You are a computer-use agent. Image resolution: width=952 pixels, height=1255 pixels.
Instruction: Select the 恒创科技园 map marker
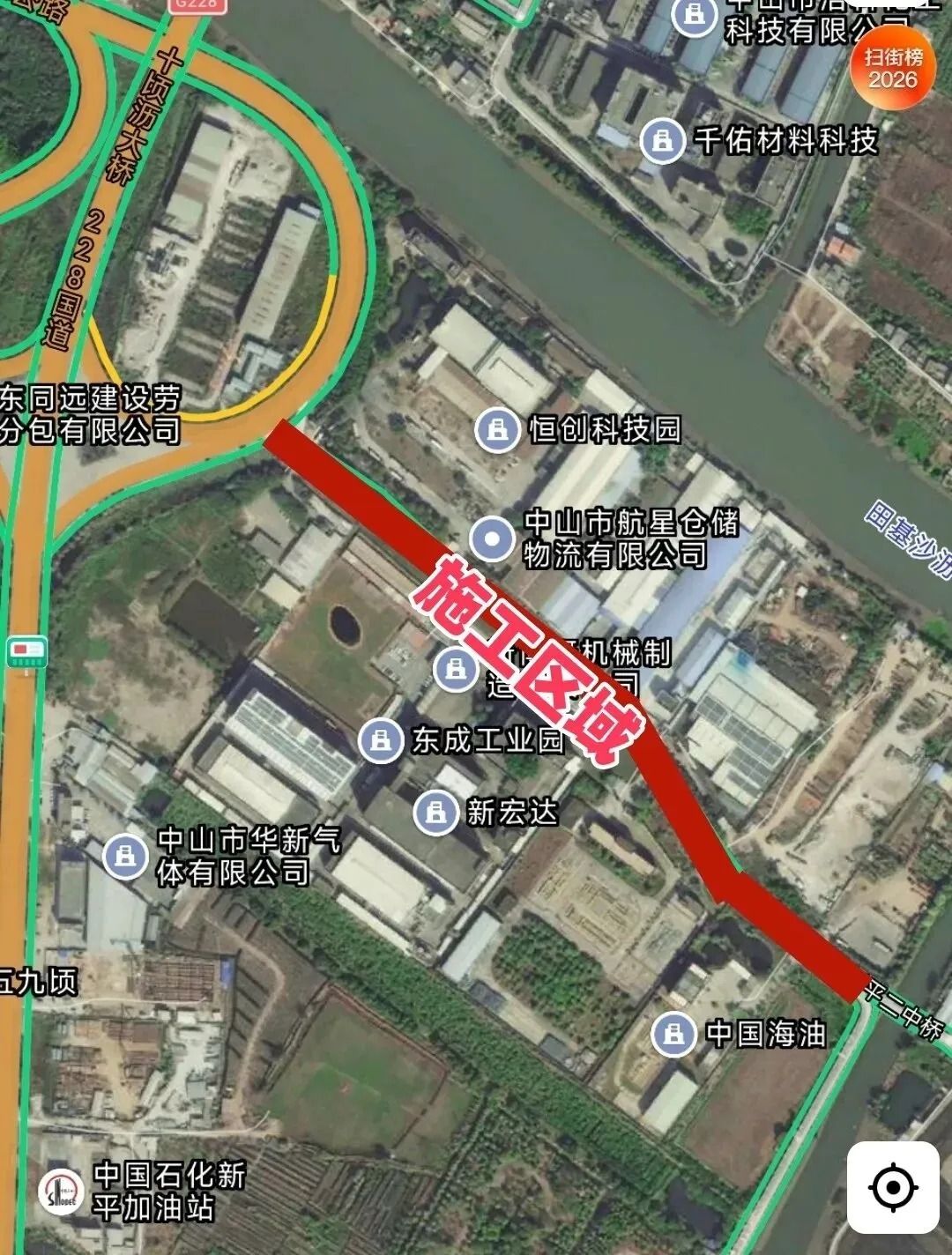[497, 430]
